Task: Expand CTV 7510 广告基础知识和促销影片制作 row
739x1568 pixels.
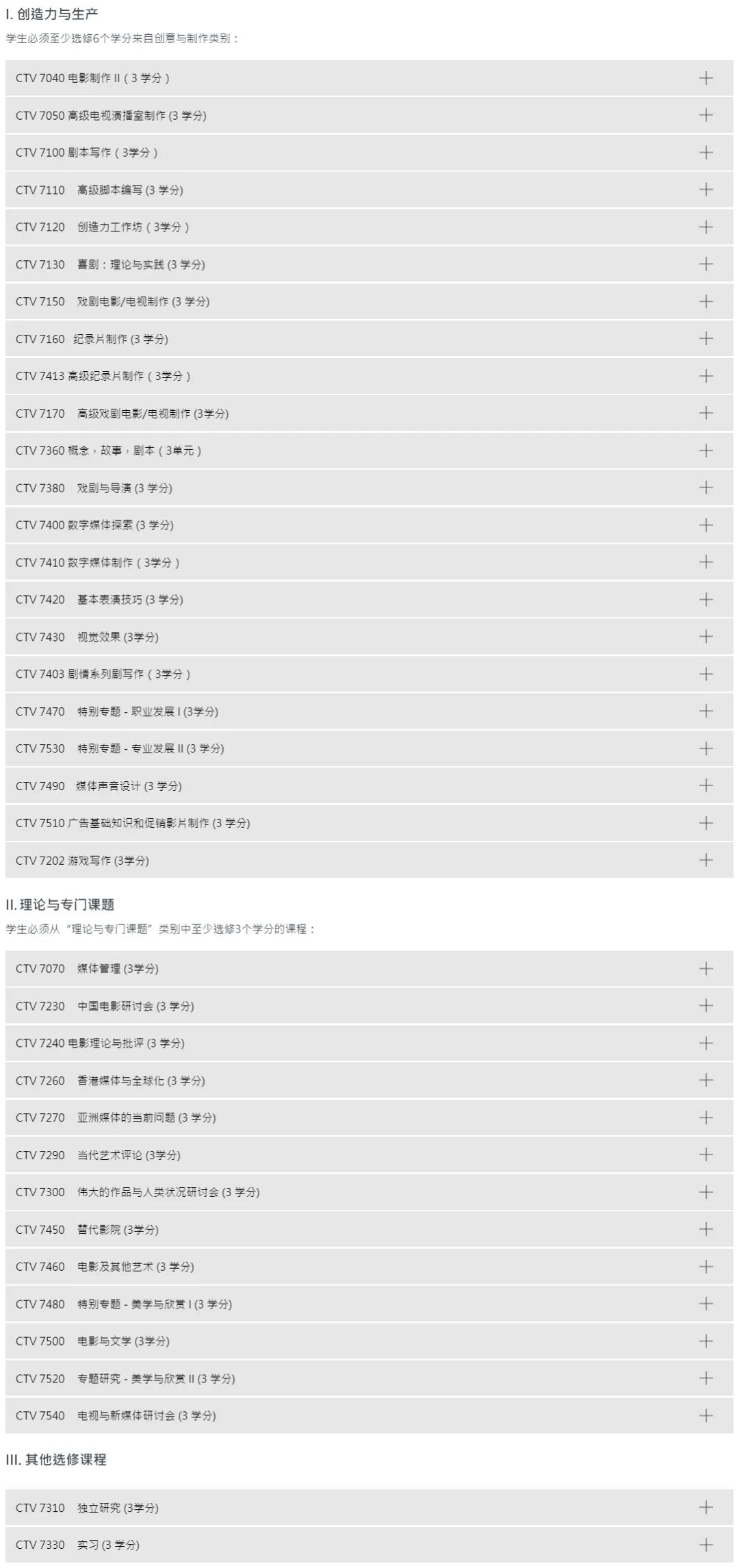Action: [x=705, y=823]
